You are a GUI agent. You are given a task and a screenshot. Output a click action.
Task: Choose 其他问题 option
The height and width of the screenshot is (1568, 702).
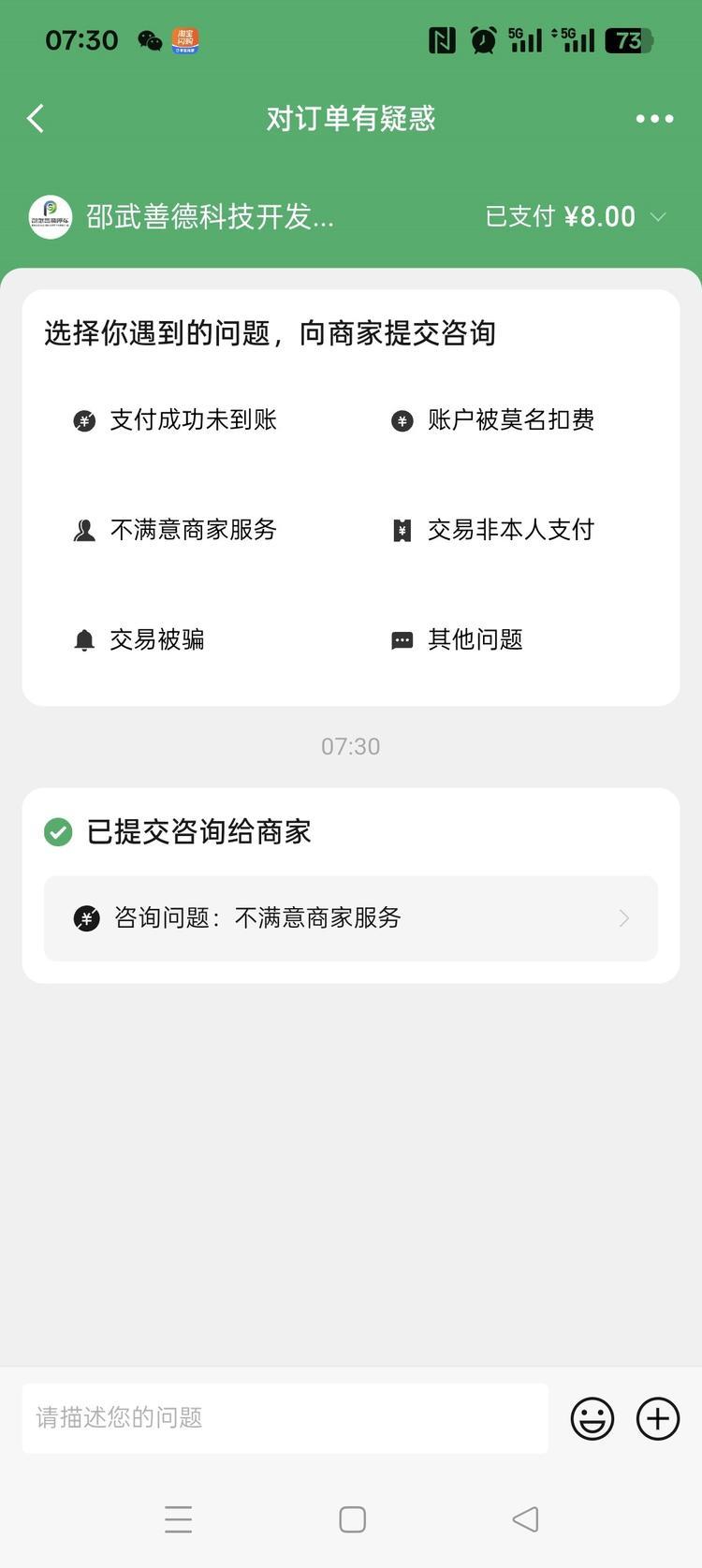click(458, 639)
